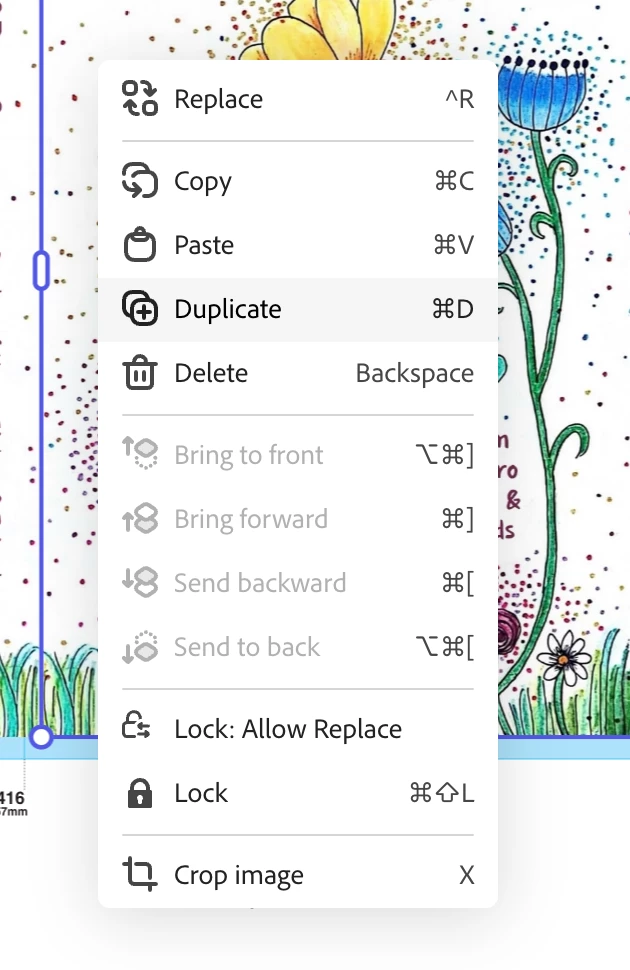The width and height of the screenshot is (630, 970).
Task: Choose Replace from the context menu
Action: click(x=219, y=99)
